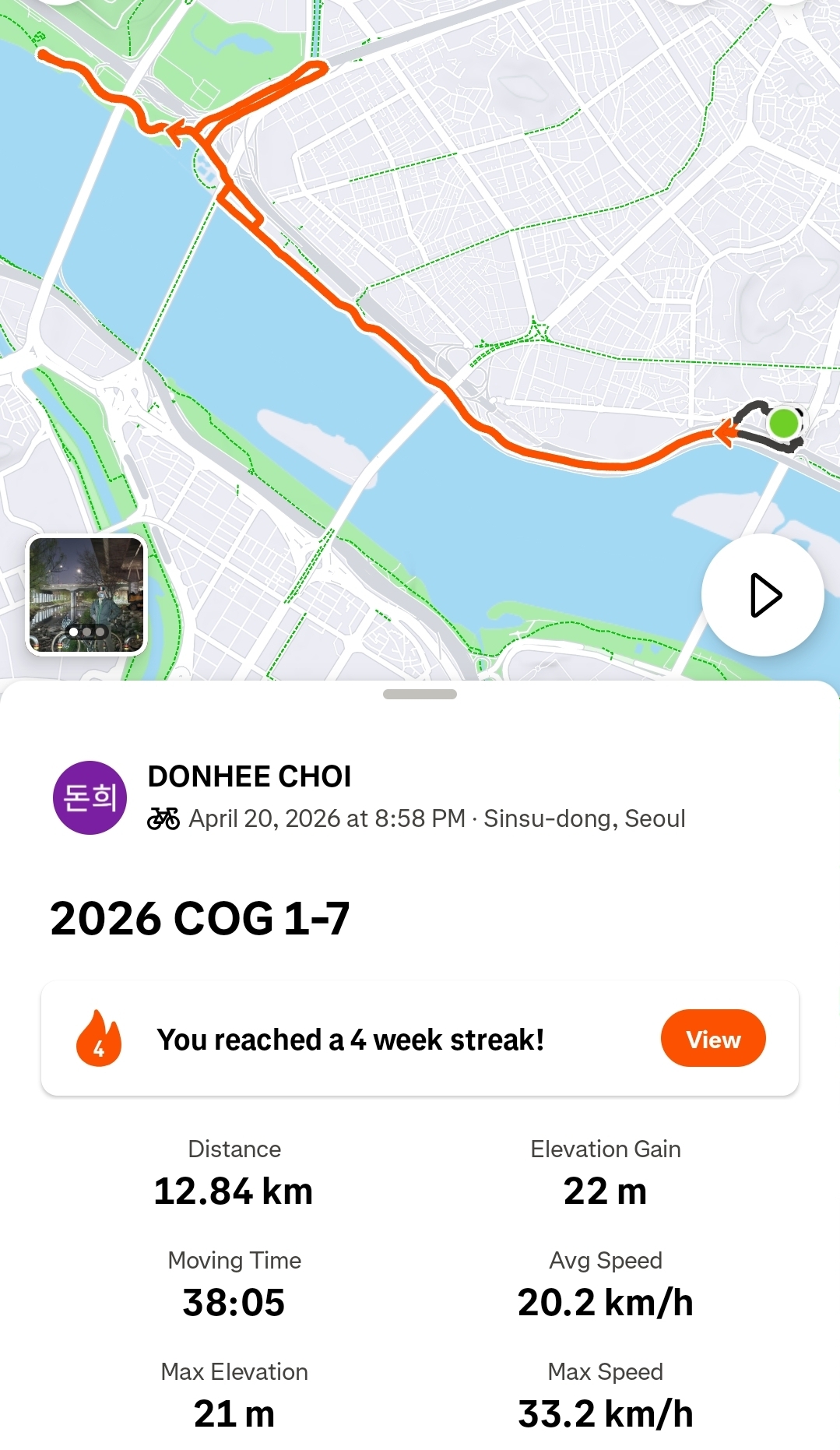Play the route flyover animation
Viewport: 840px width, 1450px height.
click(763, 595)
